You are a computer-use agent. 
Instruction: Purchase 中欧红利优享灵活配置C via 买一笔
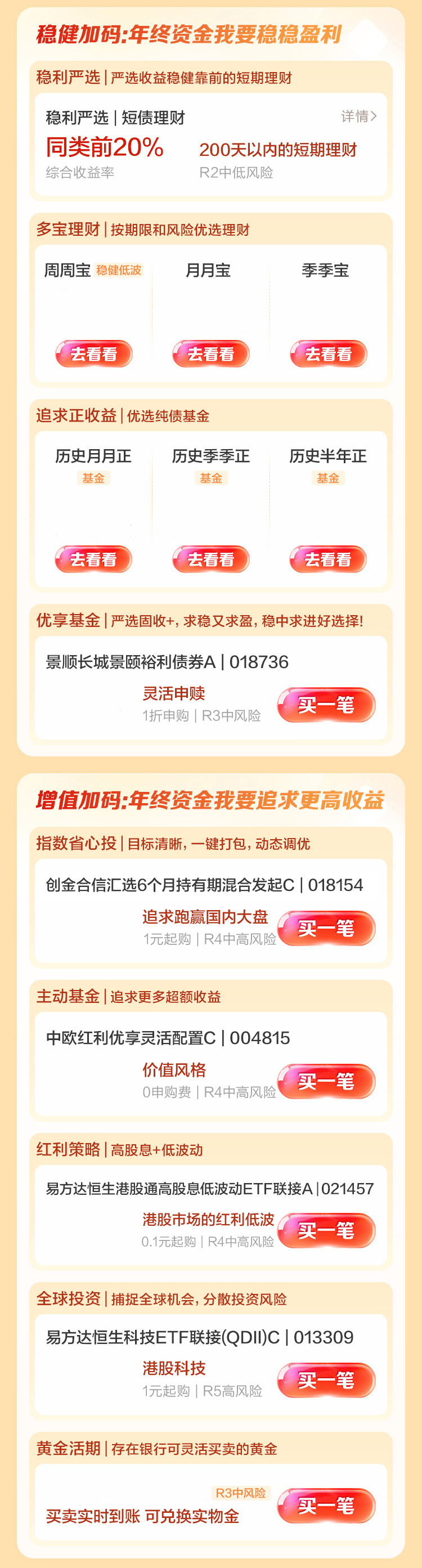pos(326,1081)
